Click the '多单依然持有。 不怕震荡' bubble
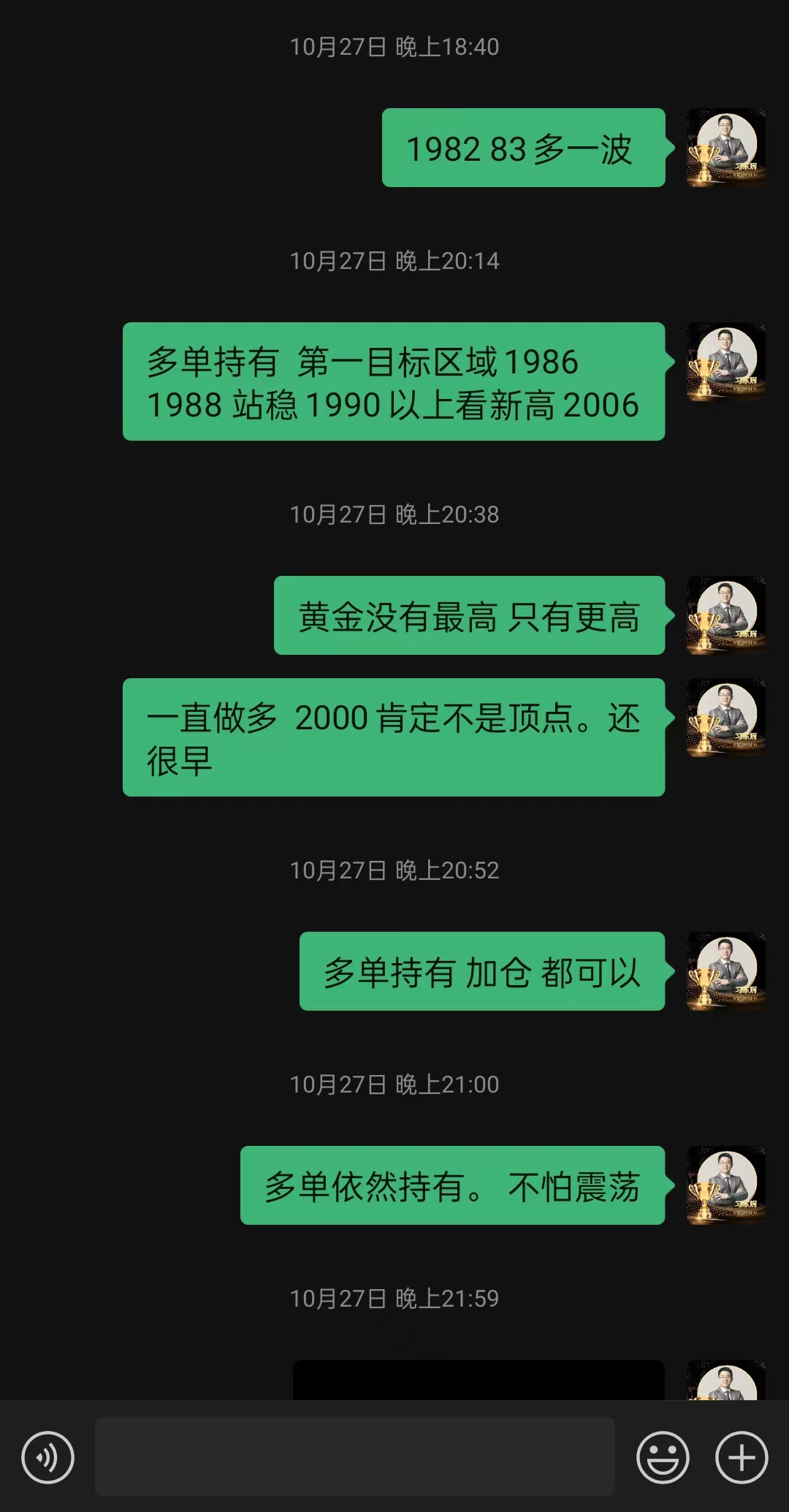Screen dimensions: 789x1512 [x=453, y=1188]
